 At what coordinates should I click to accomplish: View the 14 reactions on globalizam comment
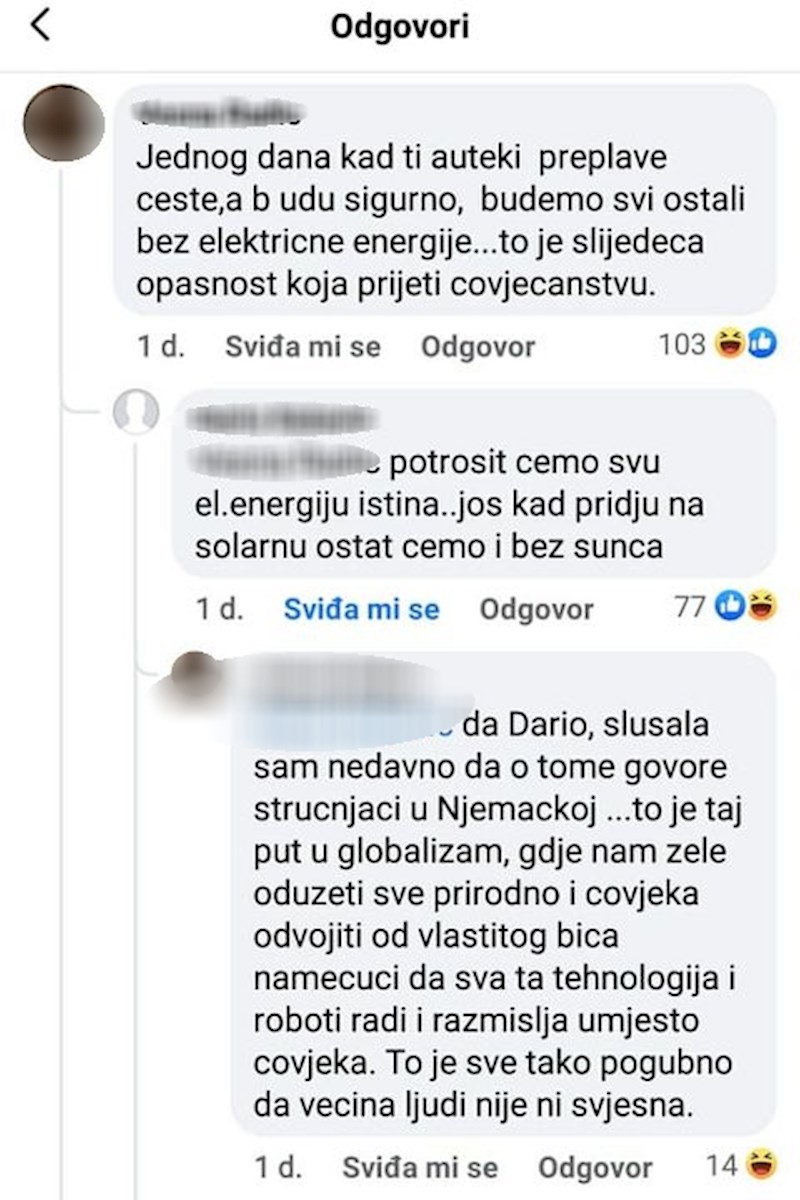click(740, 1165)
